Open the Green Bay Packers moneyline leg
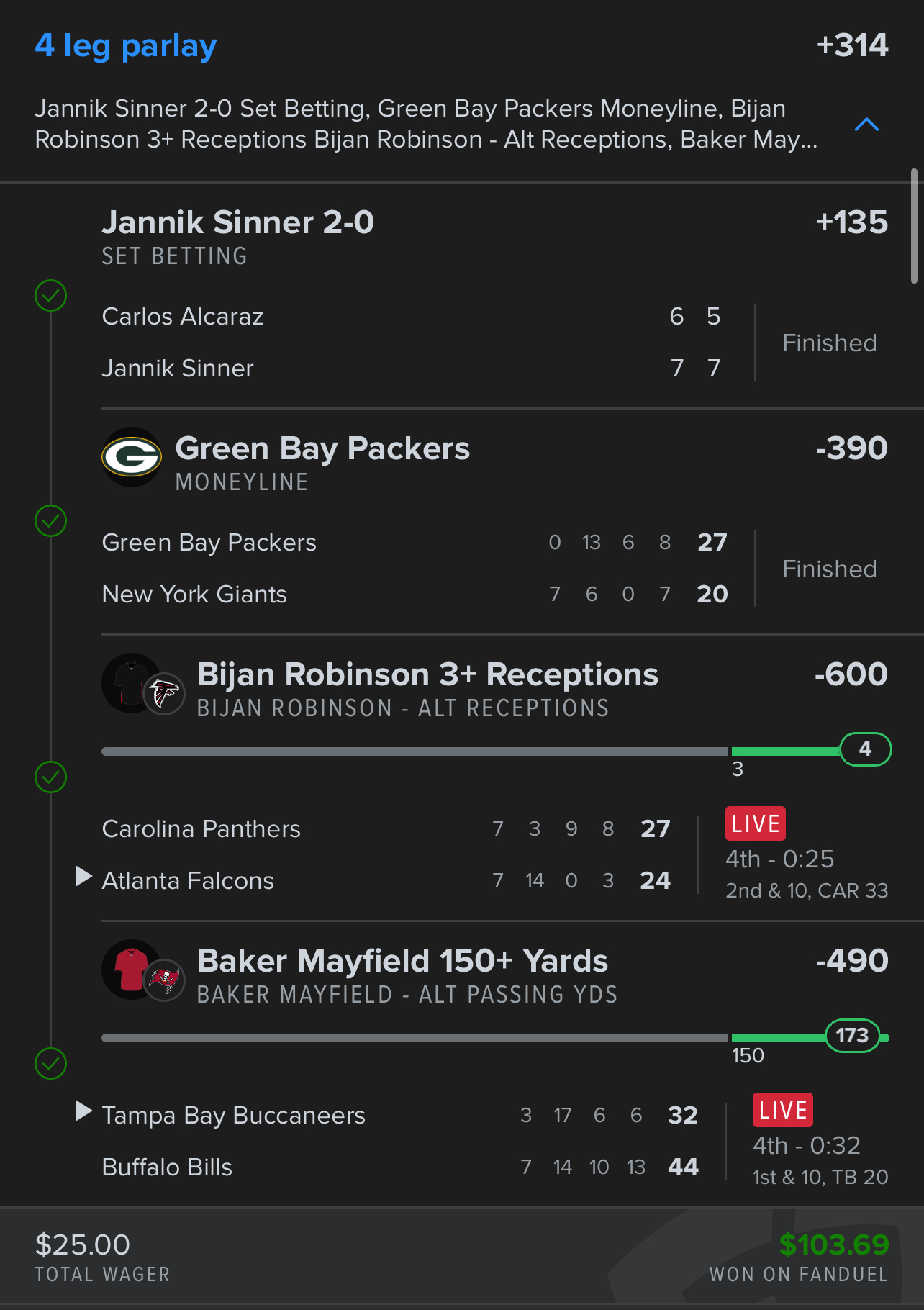This screenshot has height=1310, width=924. (x=322, y=449)
